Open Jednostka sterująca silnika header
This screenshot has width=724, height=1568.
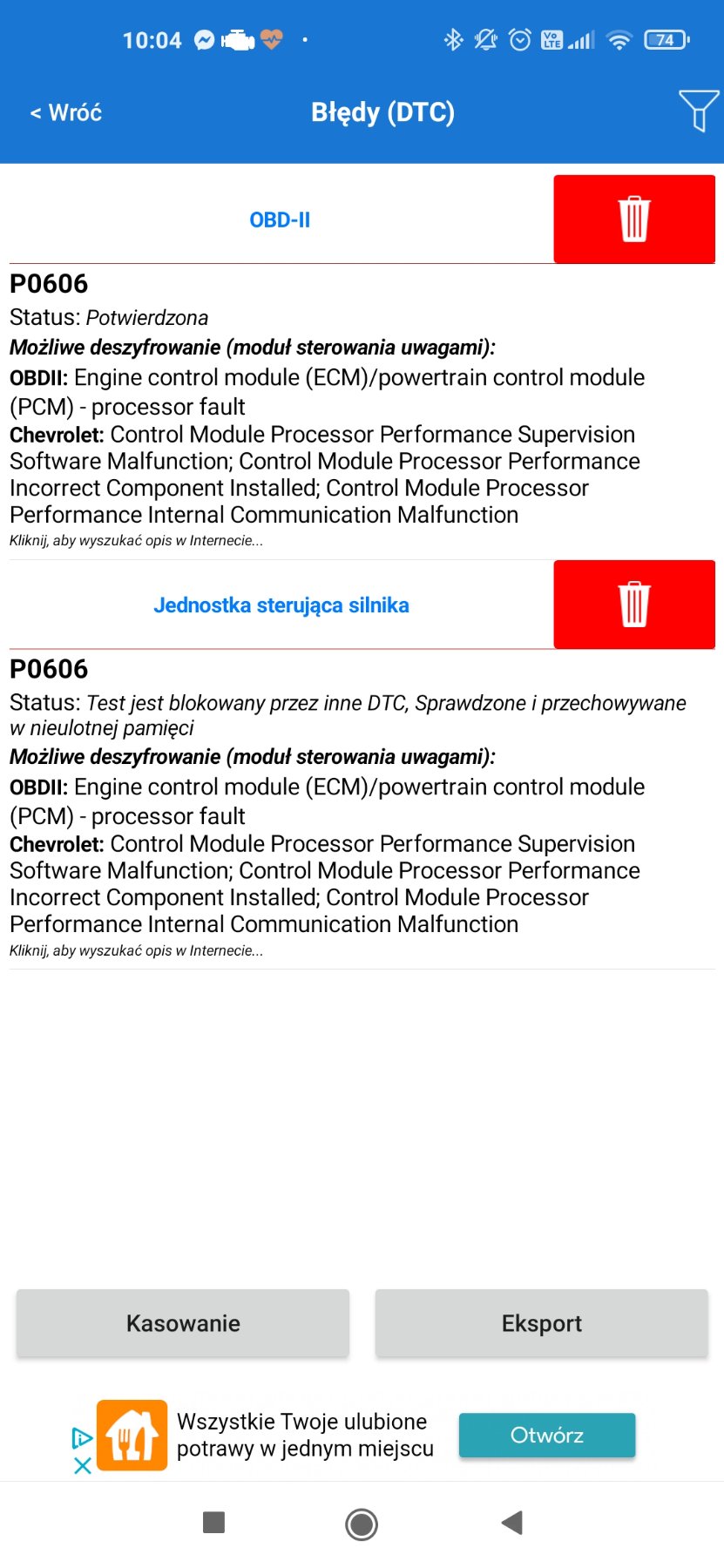pos(281,605)
